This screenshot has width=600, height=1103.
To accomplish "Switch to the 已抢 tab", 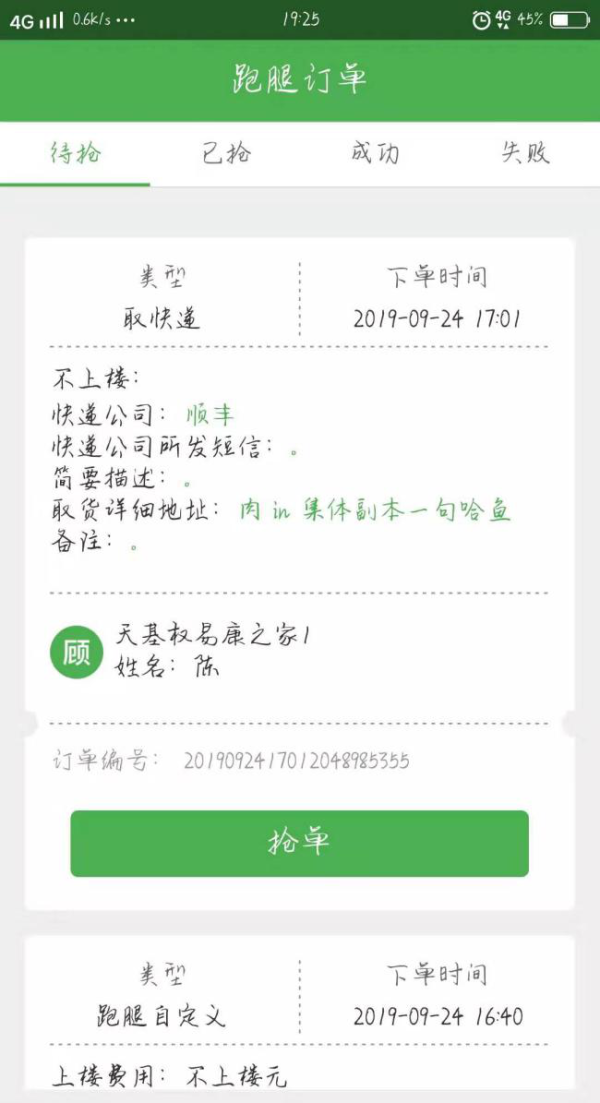I will pos(226,154).
